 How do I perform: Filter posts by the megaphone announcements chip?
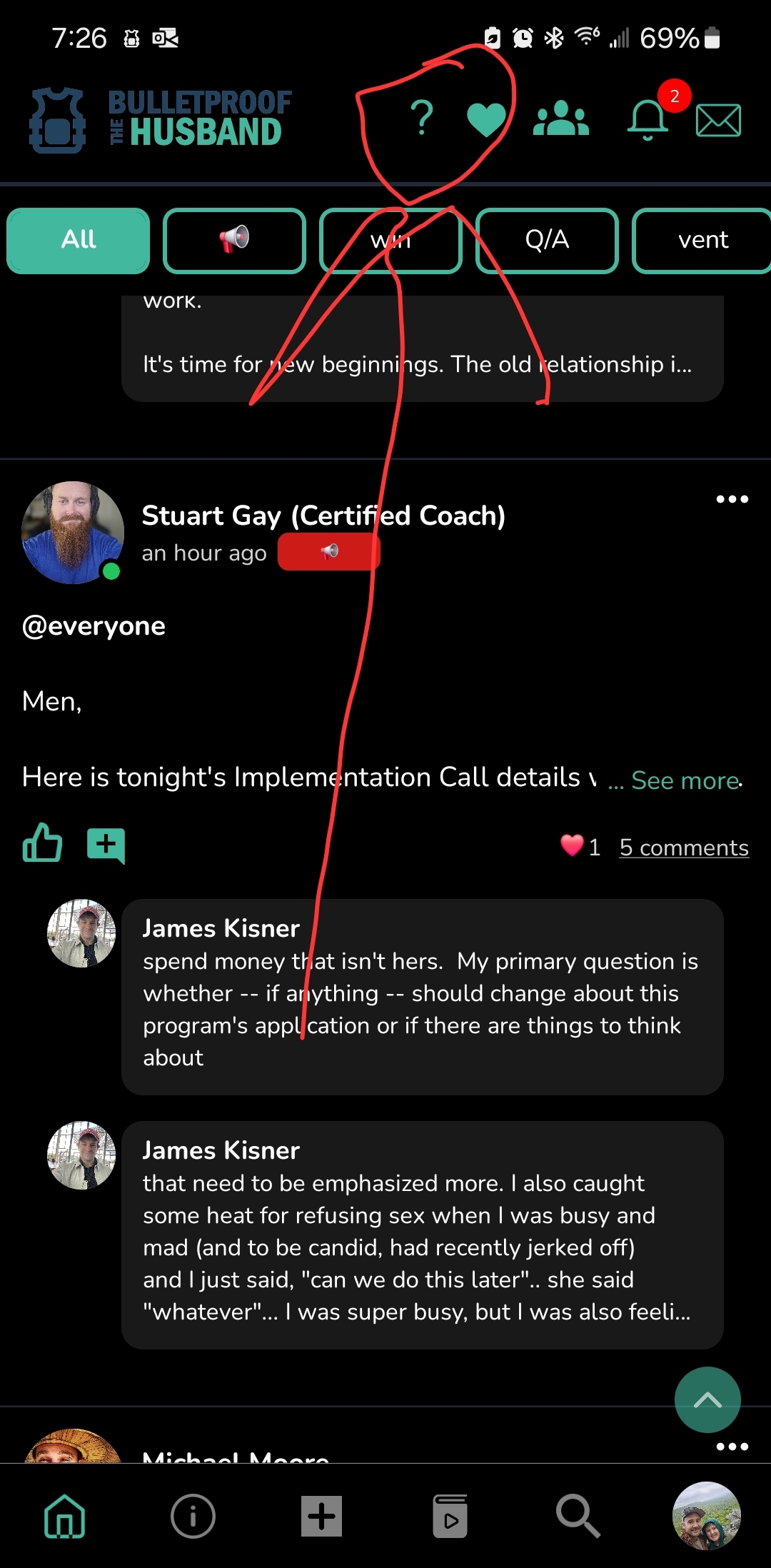point(234,241)
